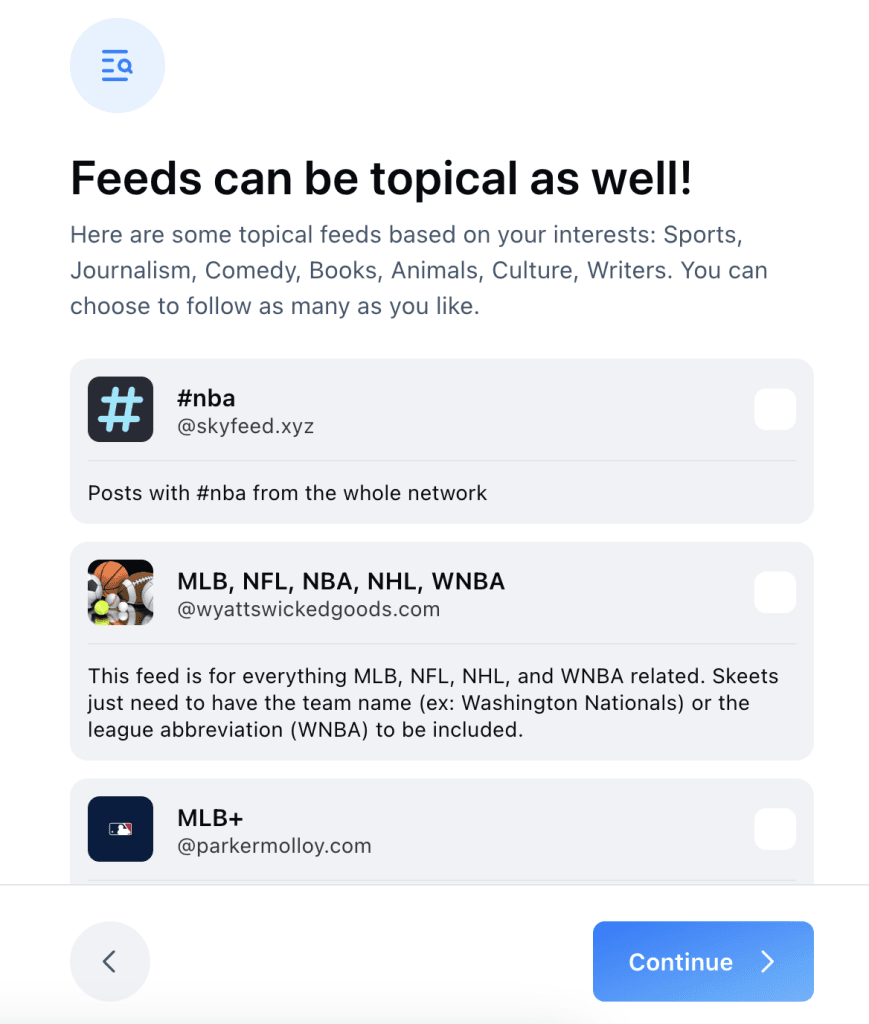This screenshot has width=869, height=1024.
Task: Click the hashtag symbol on the dark tile
Action: [120, 409]
